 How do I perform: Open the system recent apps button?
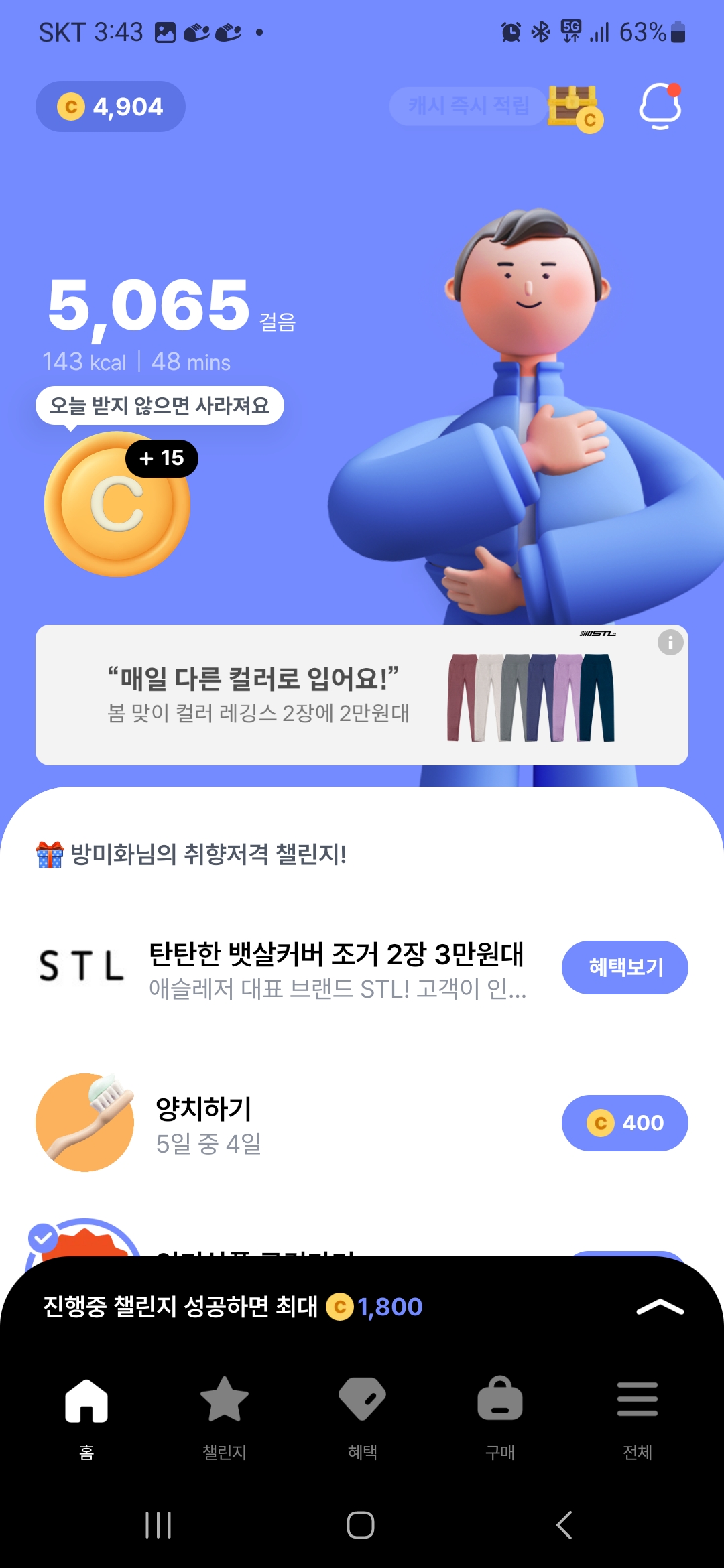[158, 1526]
